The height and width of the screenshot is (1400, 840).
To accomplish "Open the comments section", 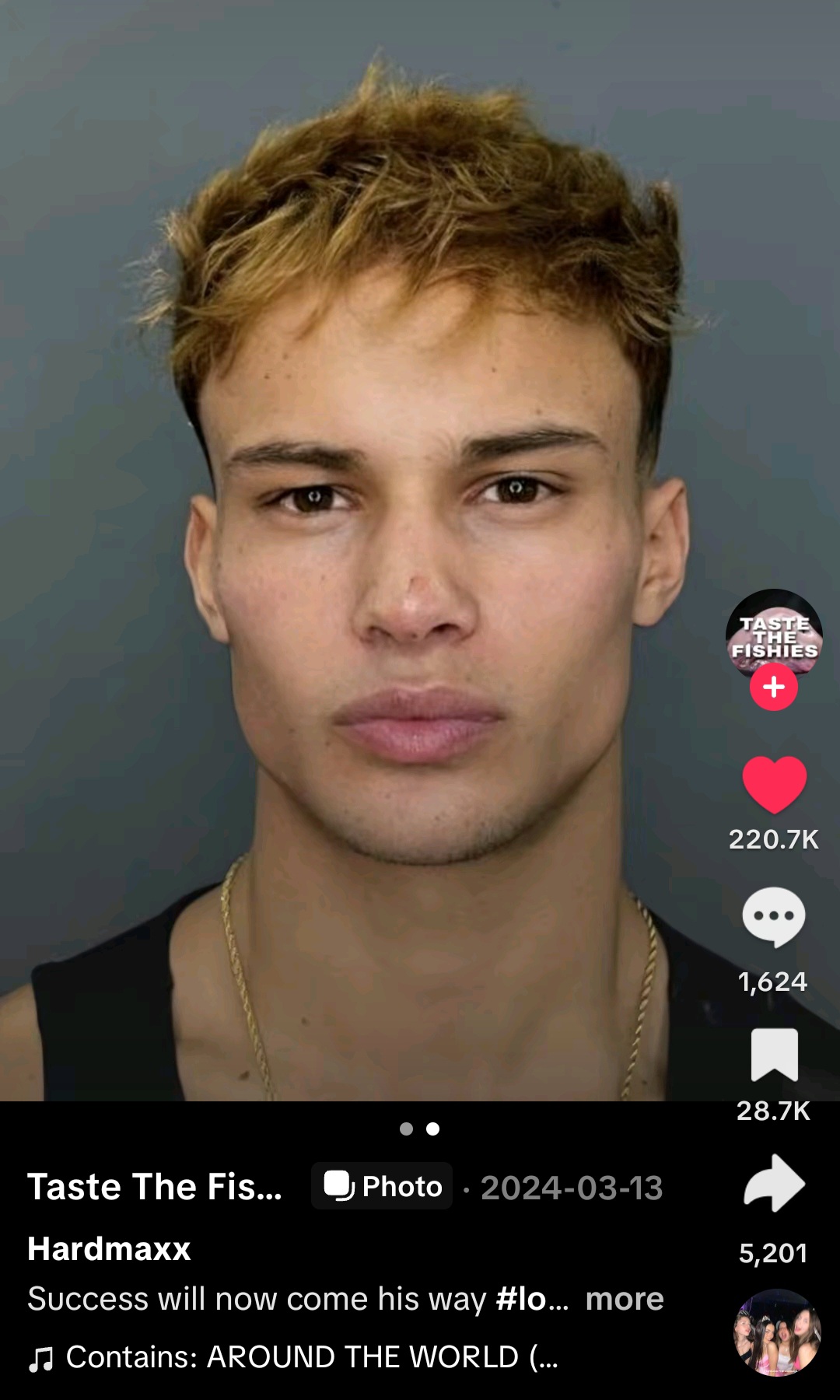I will 774,916.
